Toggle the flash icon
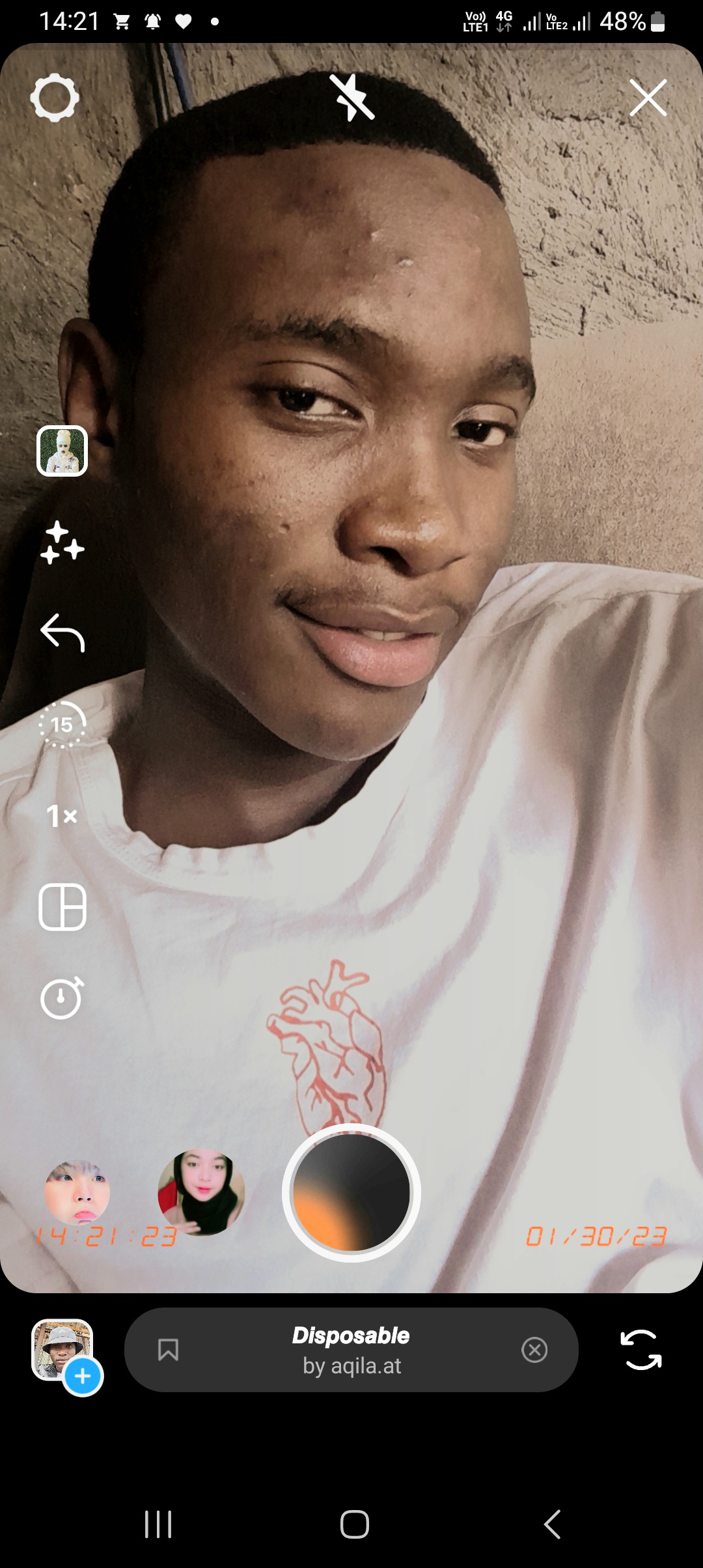This screenshot has height=1568, width=703. pos(351,98)
